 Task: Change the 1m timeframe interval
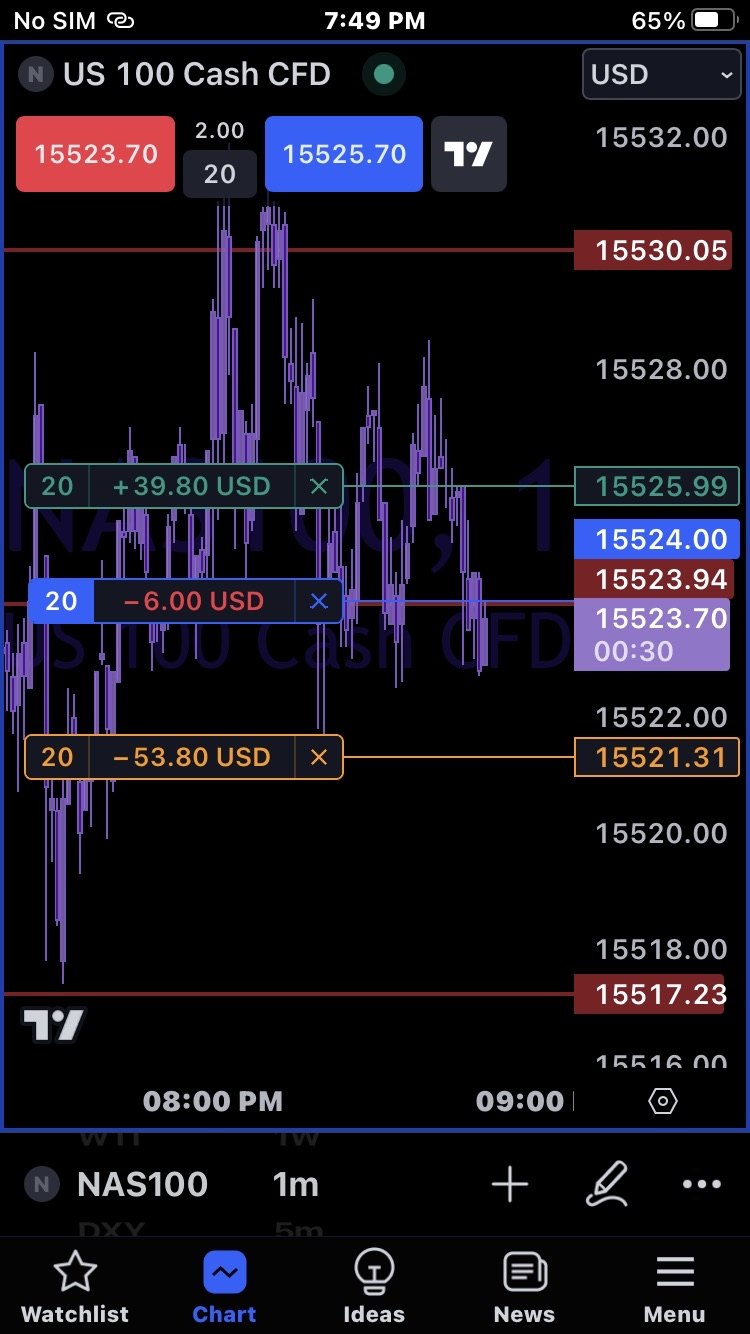[x=296, y=1184]
